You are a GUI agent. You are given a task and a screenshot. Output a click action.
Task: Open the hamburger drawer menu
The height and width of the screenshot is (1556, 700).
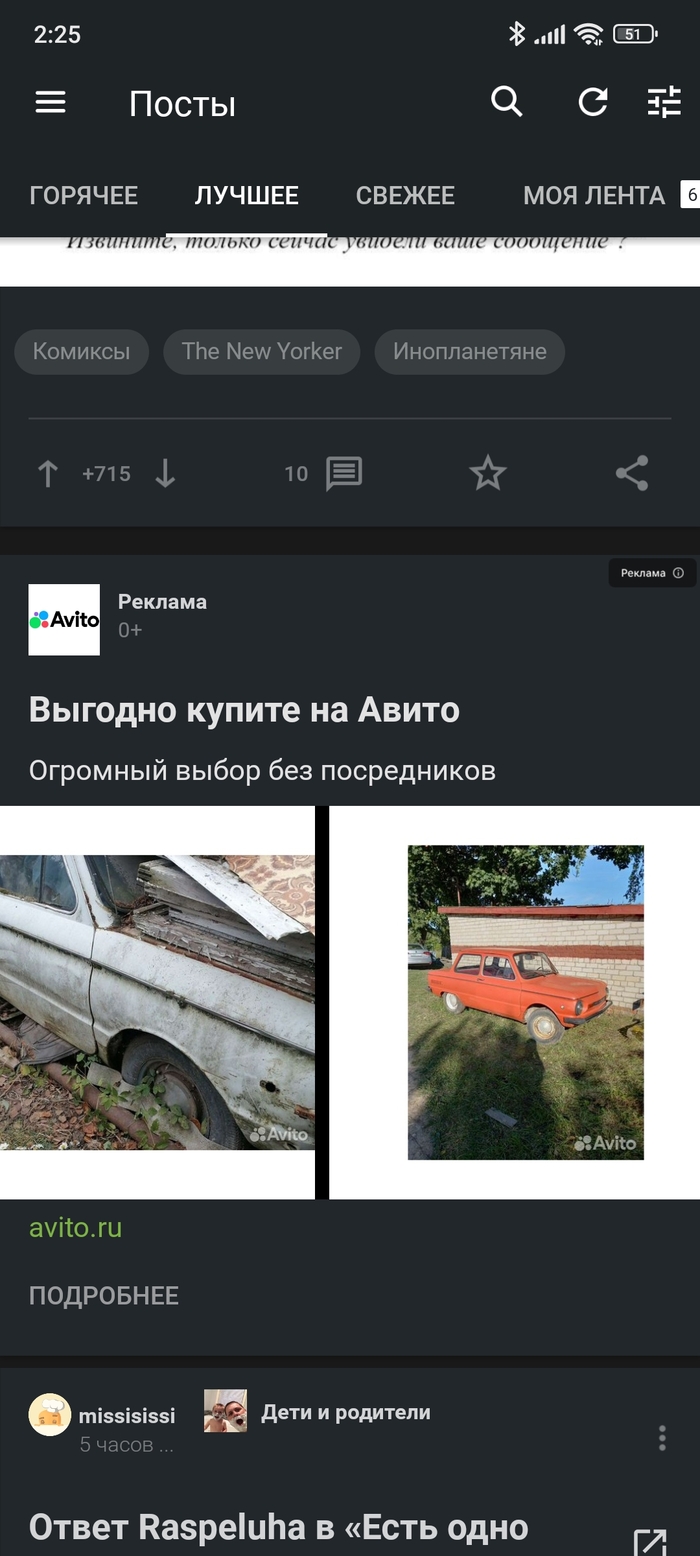tap(50, 102)
